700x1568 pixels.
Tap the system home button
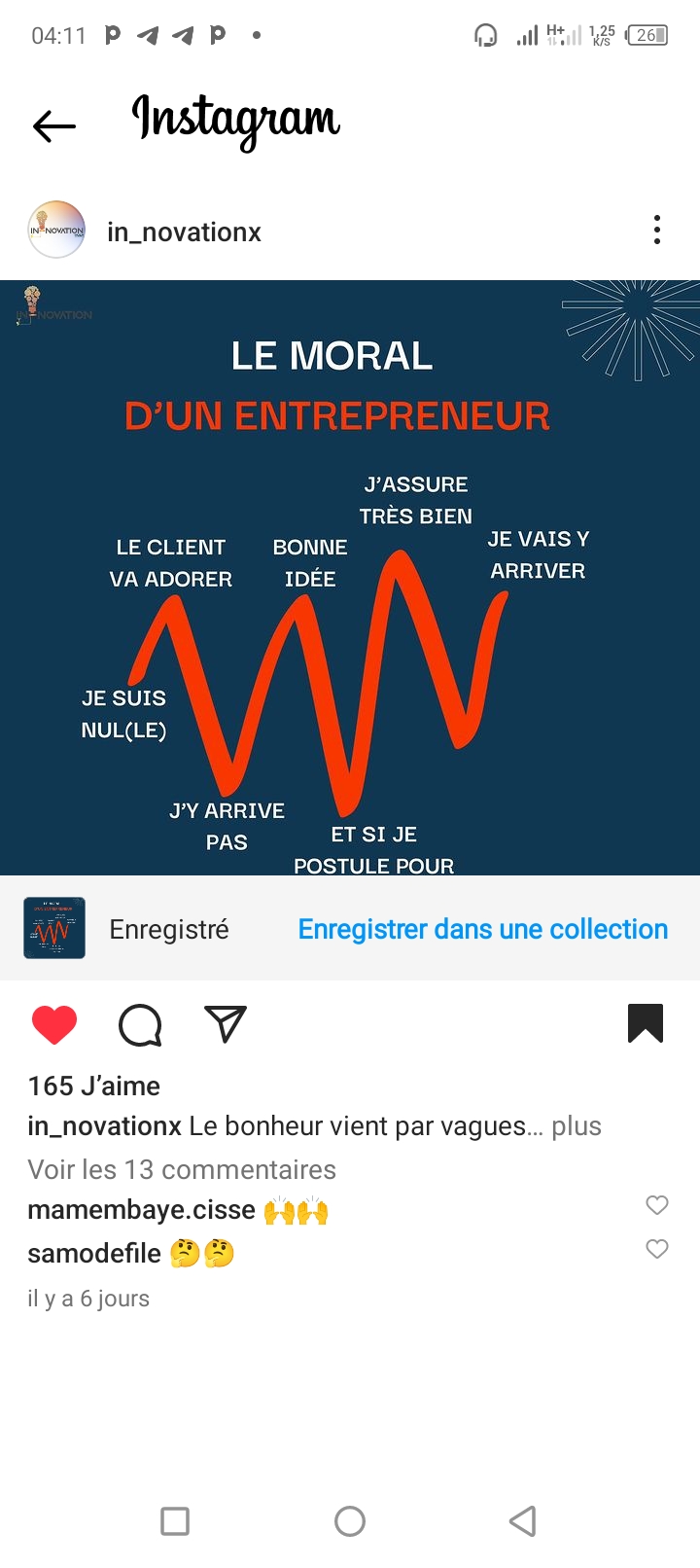click(350, 1521)
